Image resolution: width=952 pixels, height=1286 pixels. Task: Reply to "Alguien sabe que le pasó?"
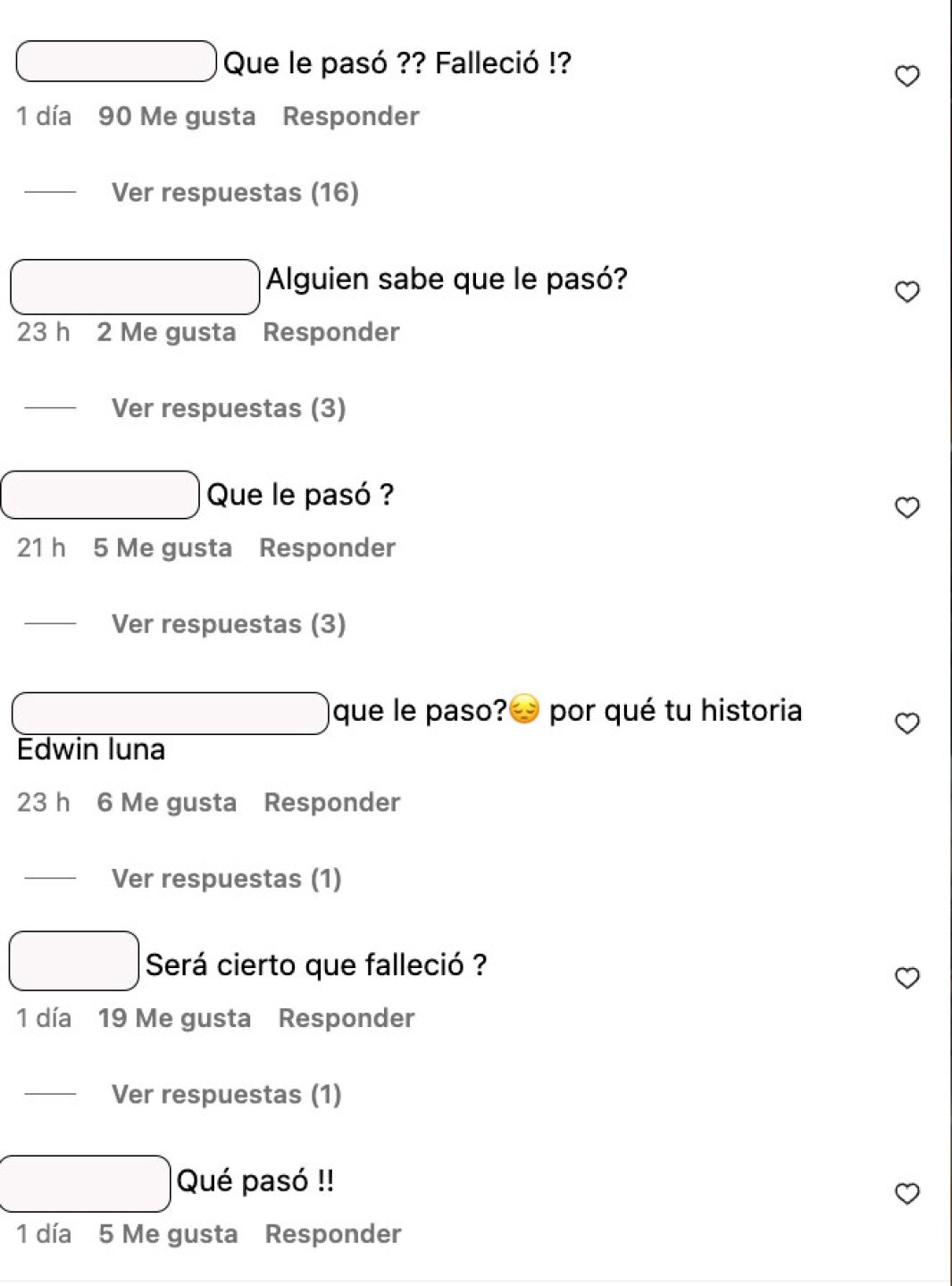pyautogui.click(x=330, y=332)
